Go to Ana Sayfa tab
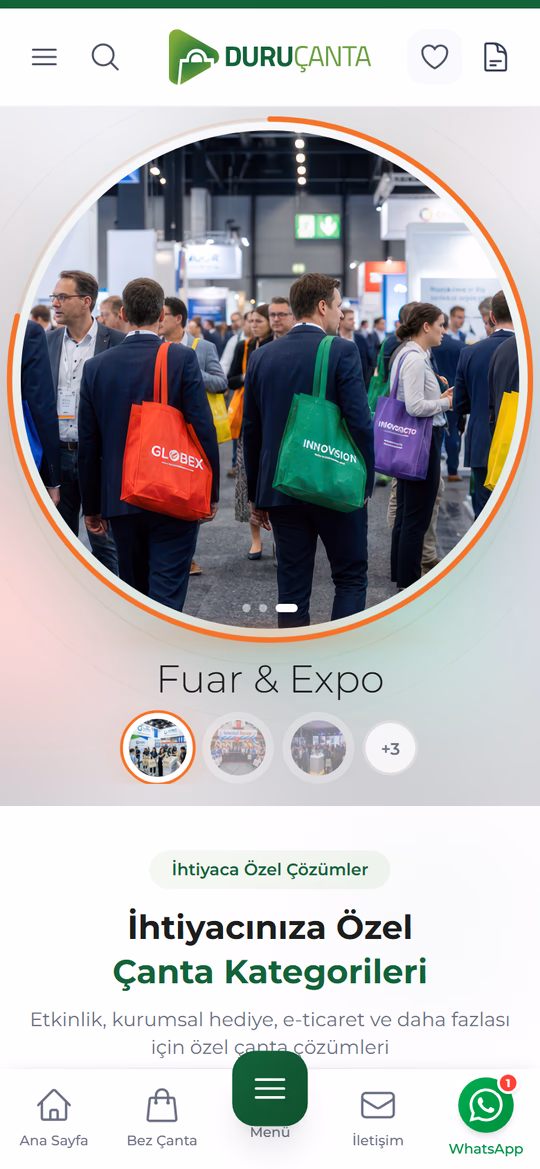540x1169 pixels. 54,1118
